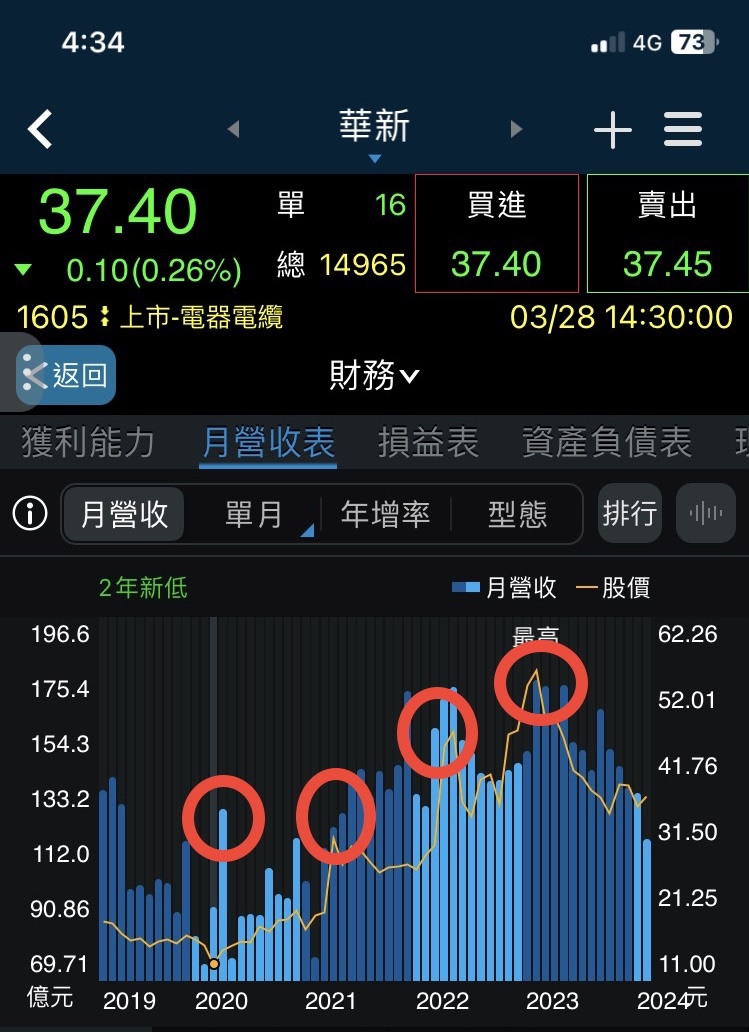
Task: Select the 月營收 segment
Action: point(125,514)
